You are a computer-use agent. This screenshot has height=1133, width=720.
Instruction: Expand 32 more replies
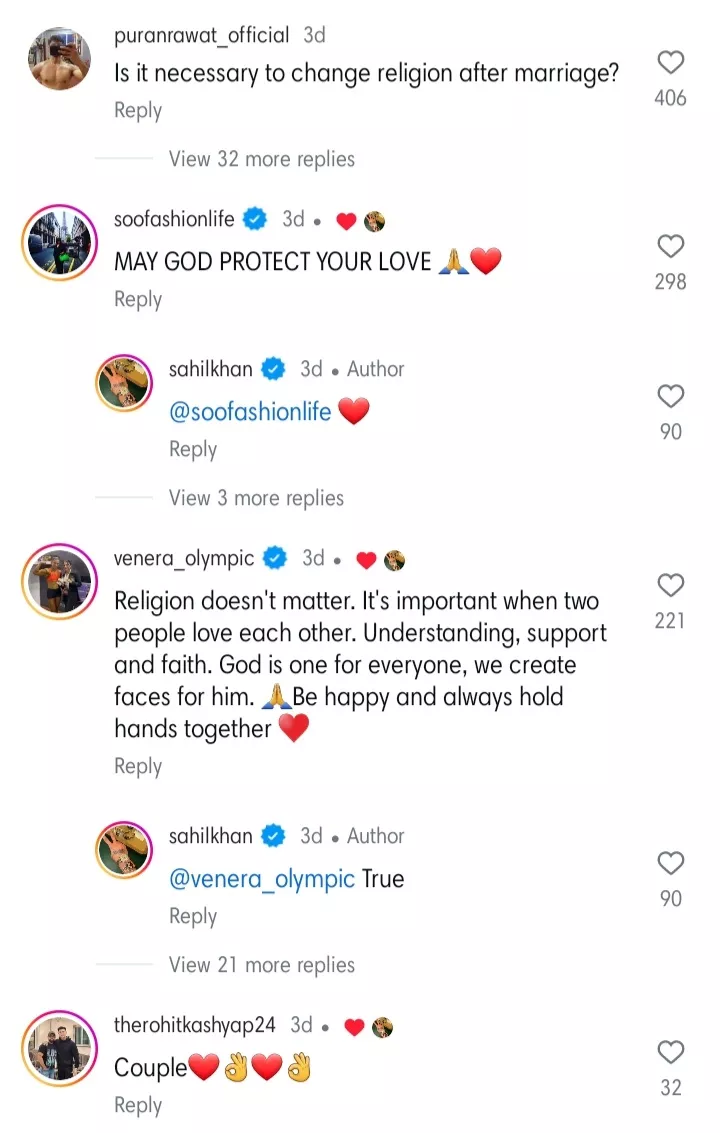pyautogui.click(x=261, y=159)
